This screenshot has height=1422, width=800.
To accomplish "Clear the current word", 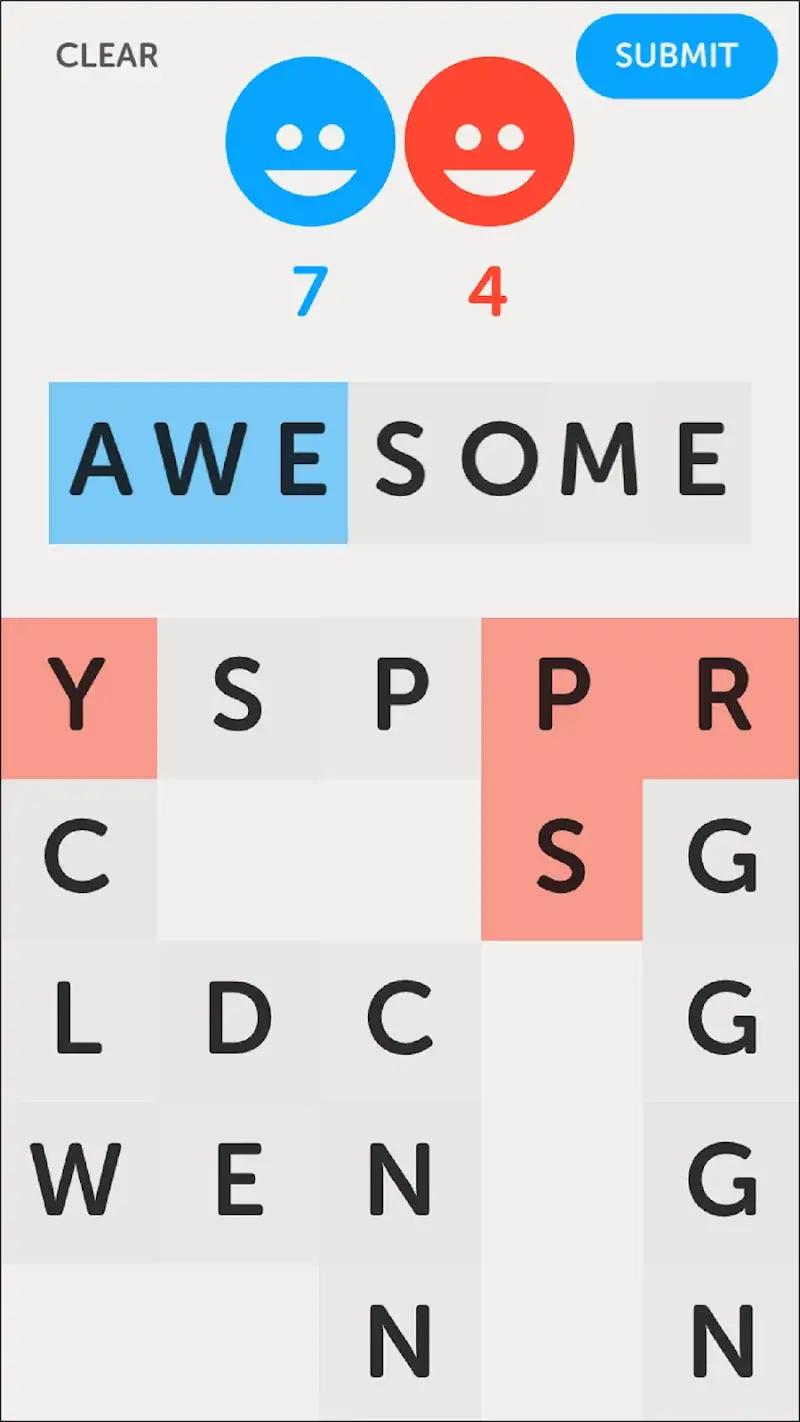I will tap(107, 56).
